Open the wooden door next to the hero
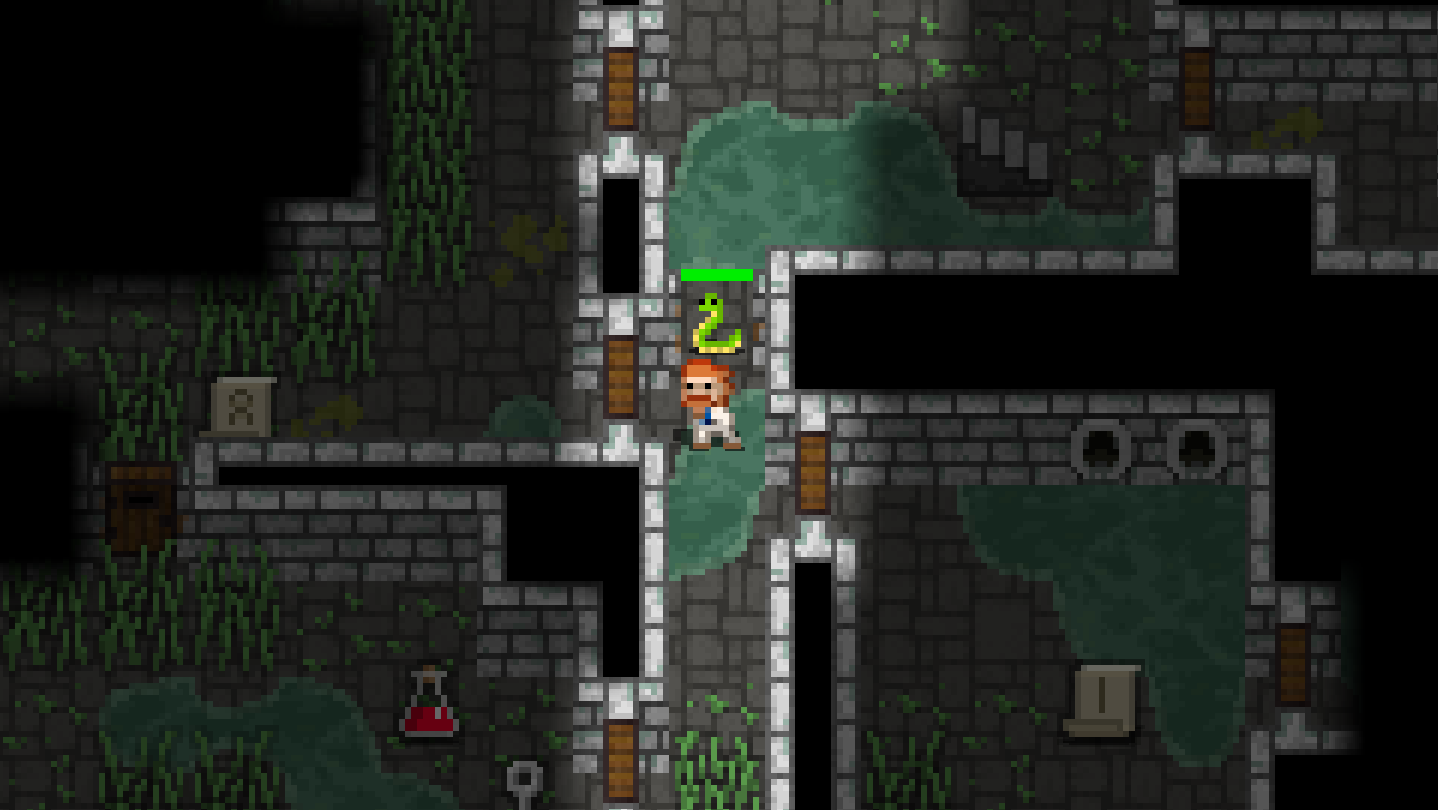Image resolution: width=1438 pixels, height=810 pixels. (x=620, y=378)
